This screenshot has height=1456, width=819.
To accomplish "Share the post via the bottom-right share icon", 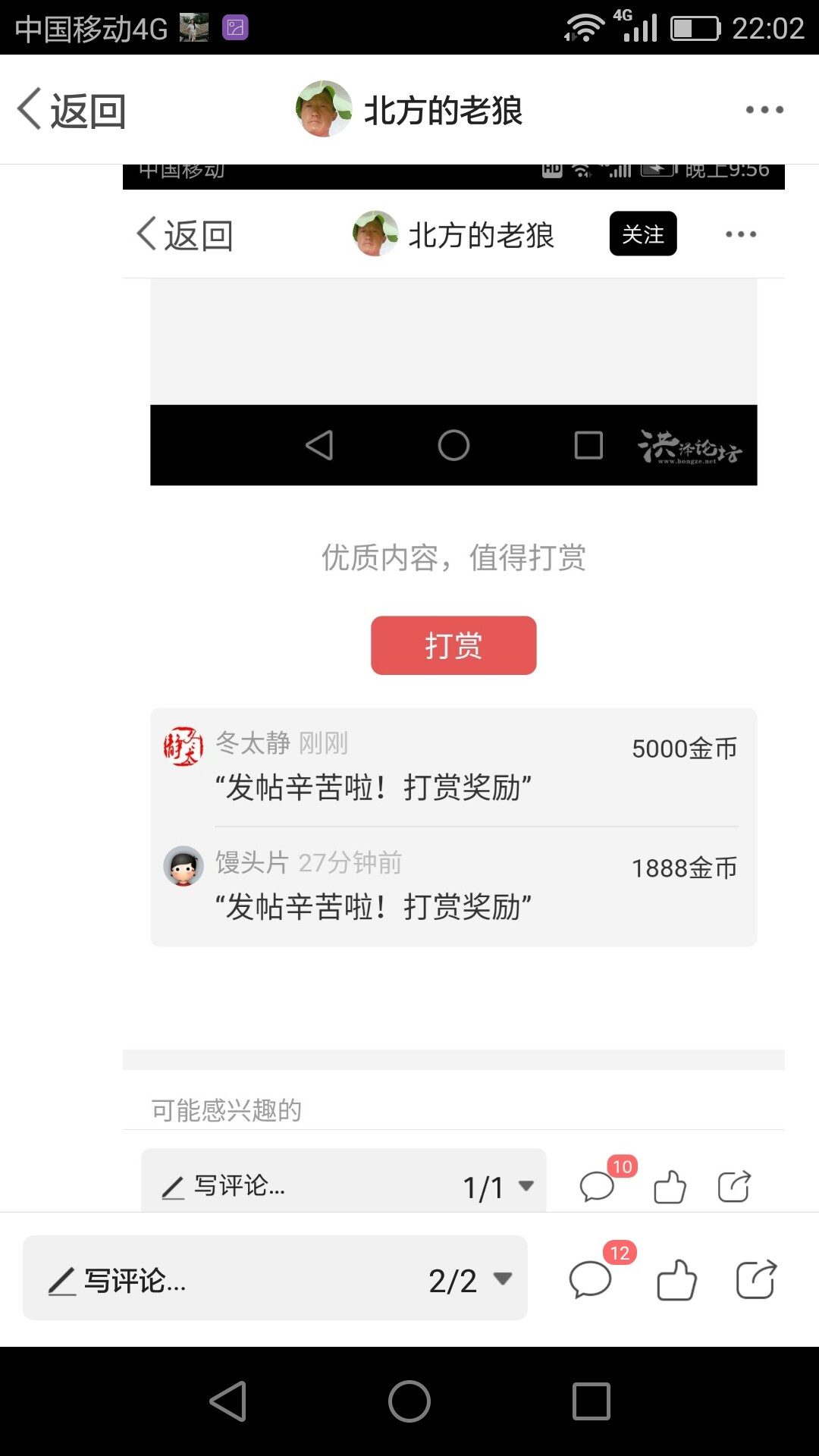I will click(757, 1279).
